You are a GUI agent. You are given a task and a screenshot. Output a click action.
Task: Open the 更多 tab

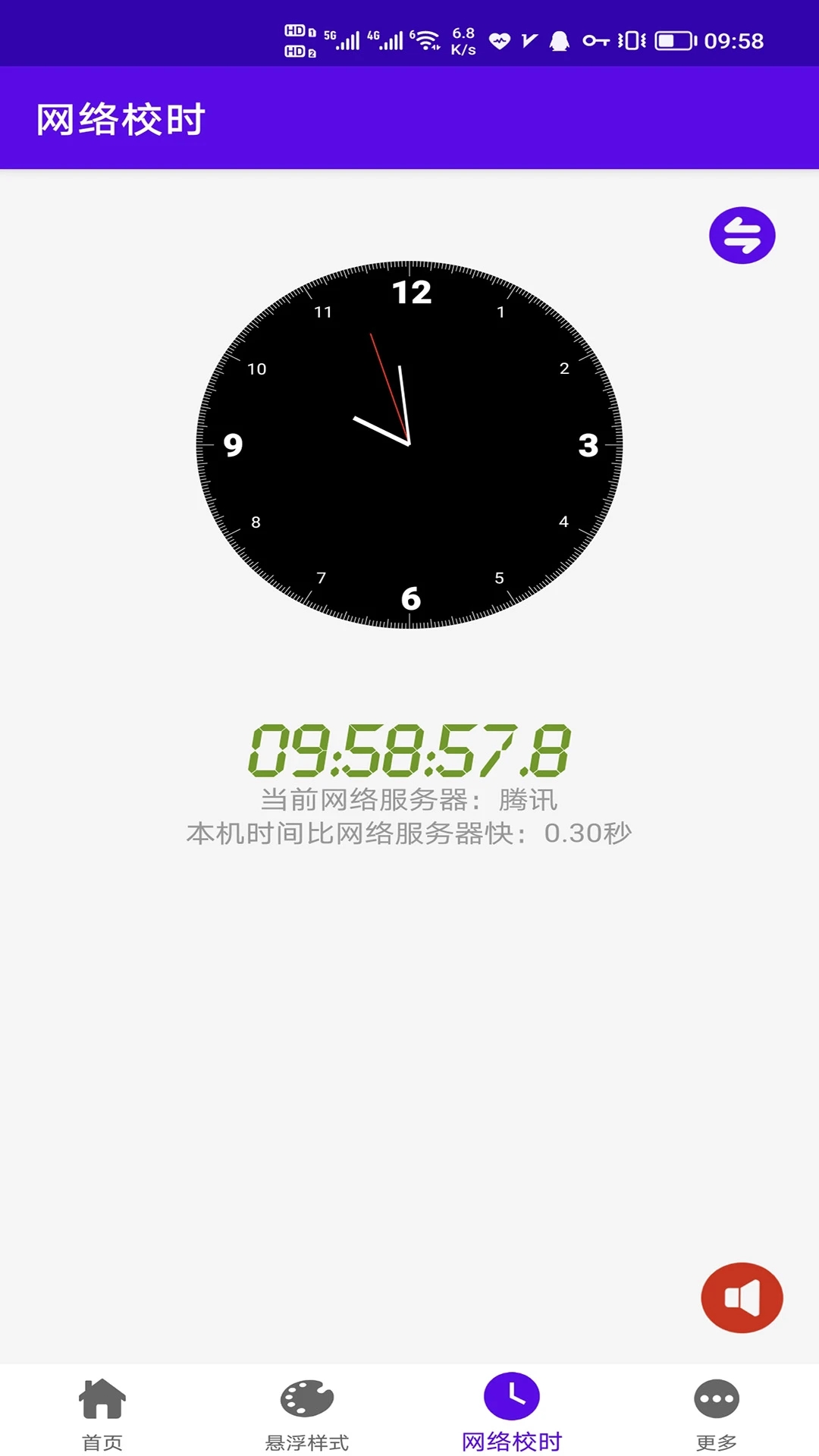717,1412
